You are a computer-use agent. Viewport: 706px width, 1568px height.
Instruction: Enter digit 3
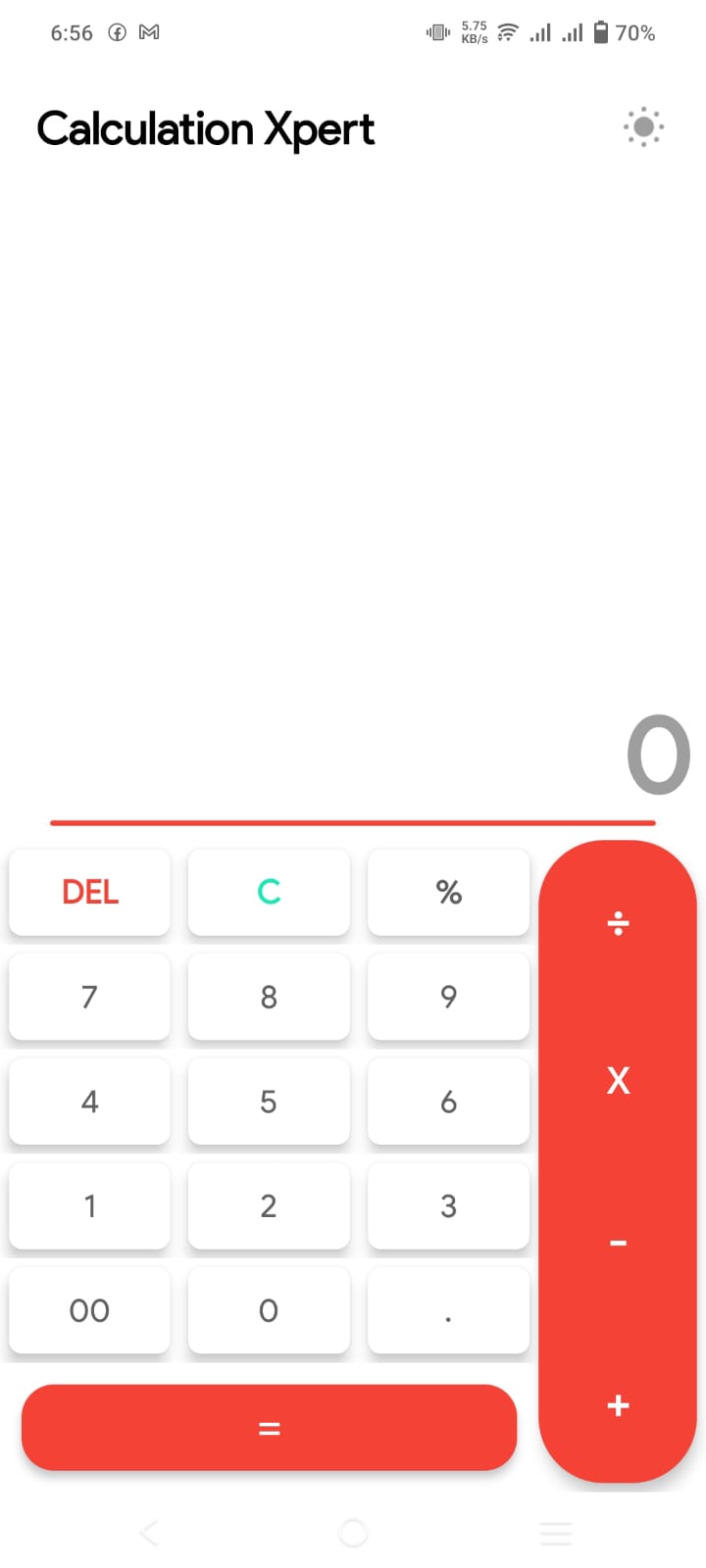click(448, 1205)
